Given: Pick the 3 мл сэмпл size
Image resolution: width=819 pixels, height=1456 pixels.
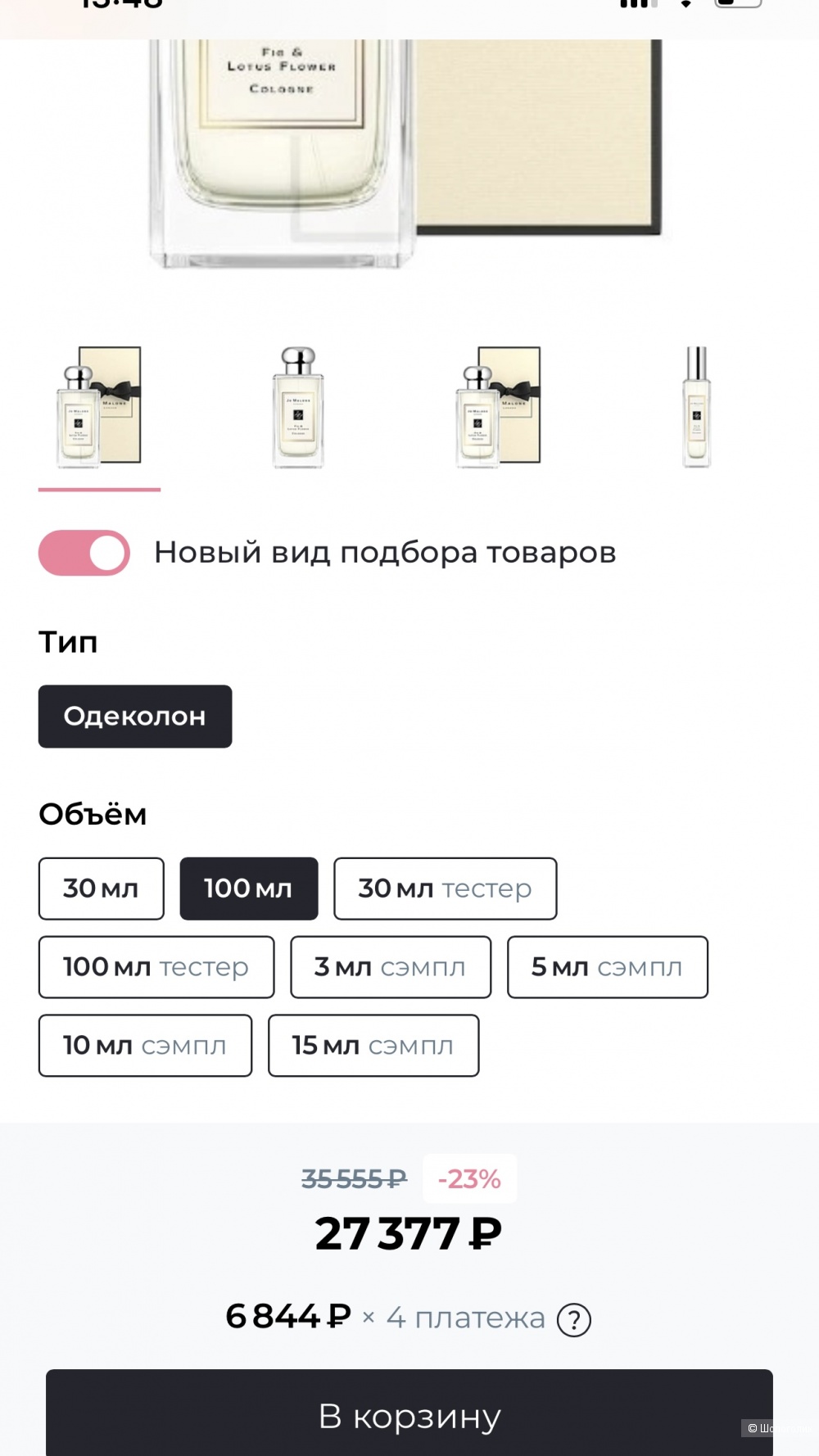Looking at the screenshot, I should [390, 967].
